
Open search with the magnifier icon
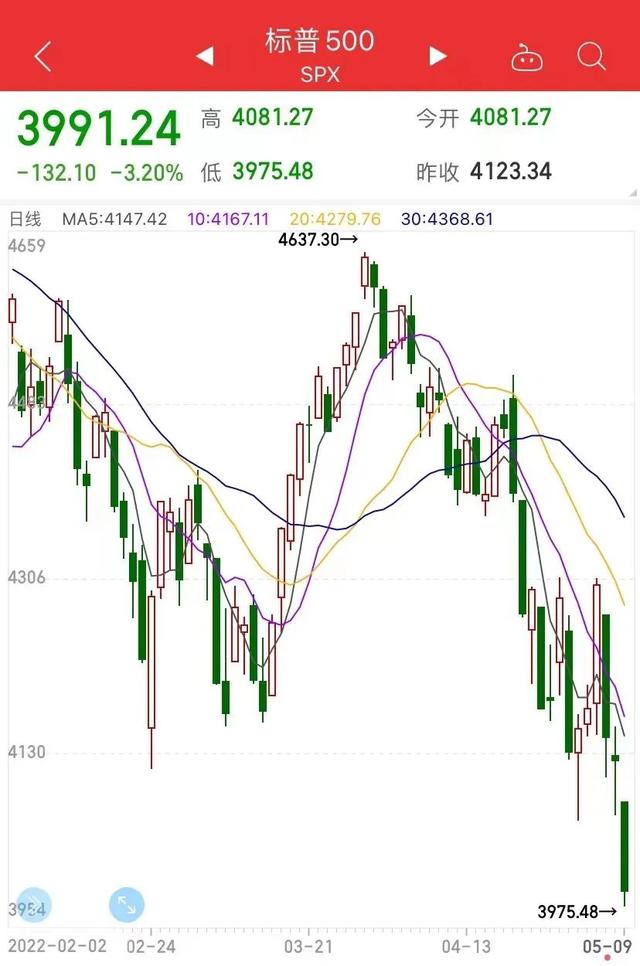(x=591, y=56)
